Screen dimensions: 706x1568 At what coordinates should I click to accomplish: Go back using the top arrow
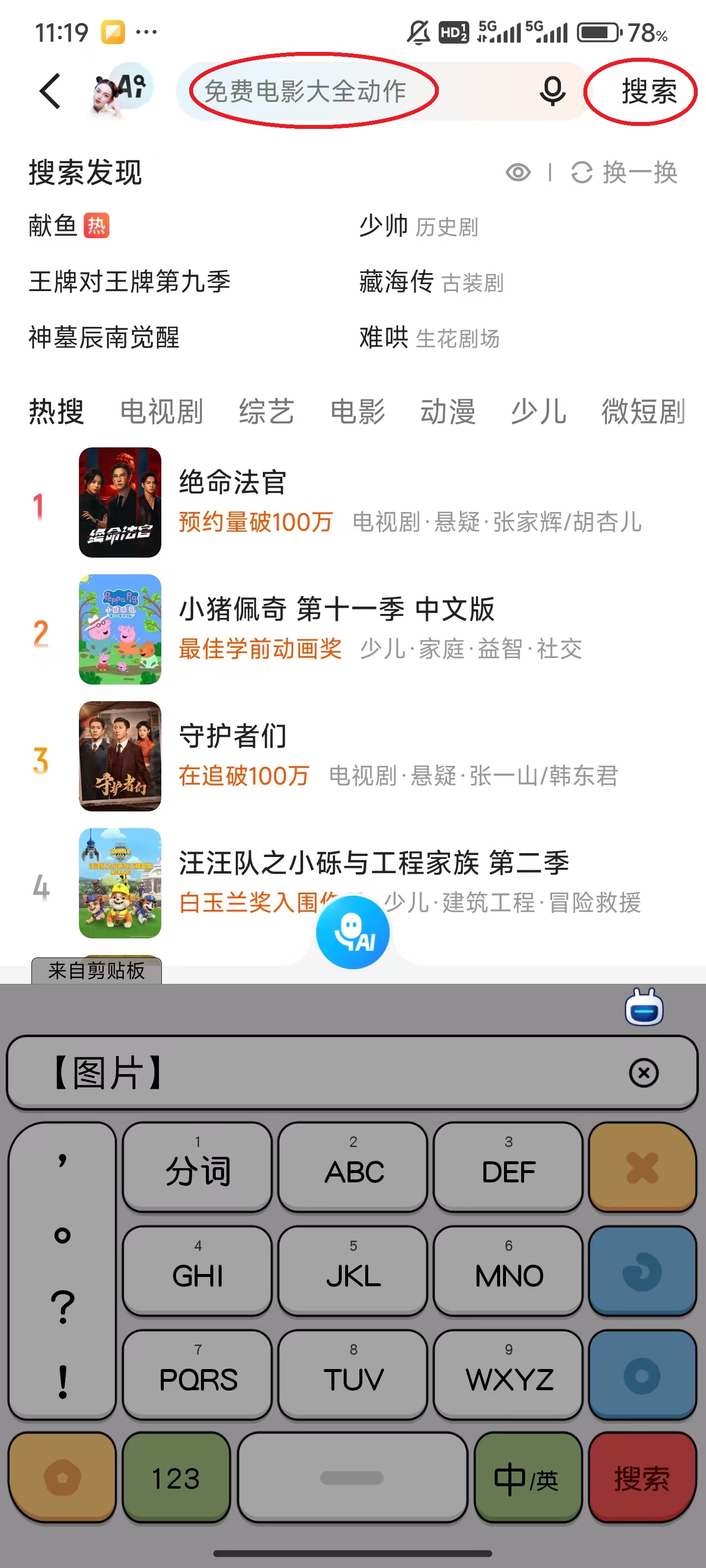click(50, 91)
